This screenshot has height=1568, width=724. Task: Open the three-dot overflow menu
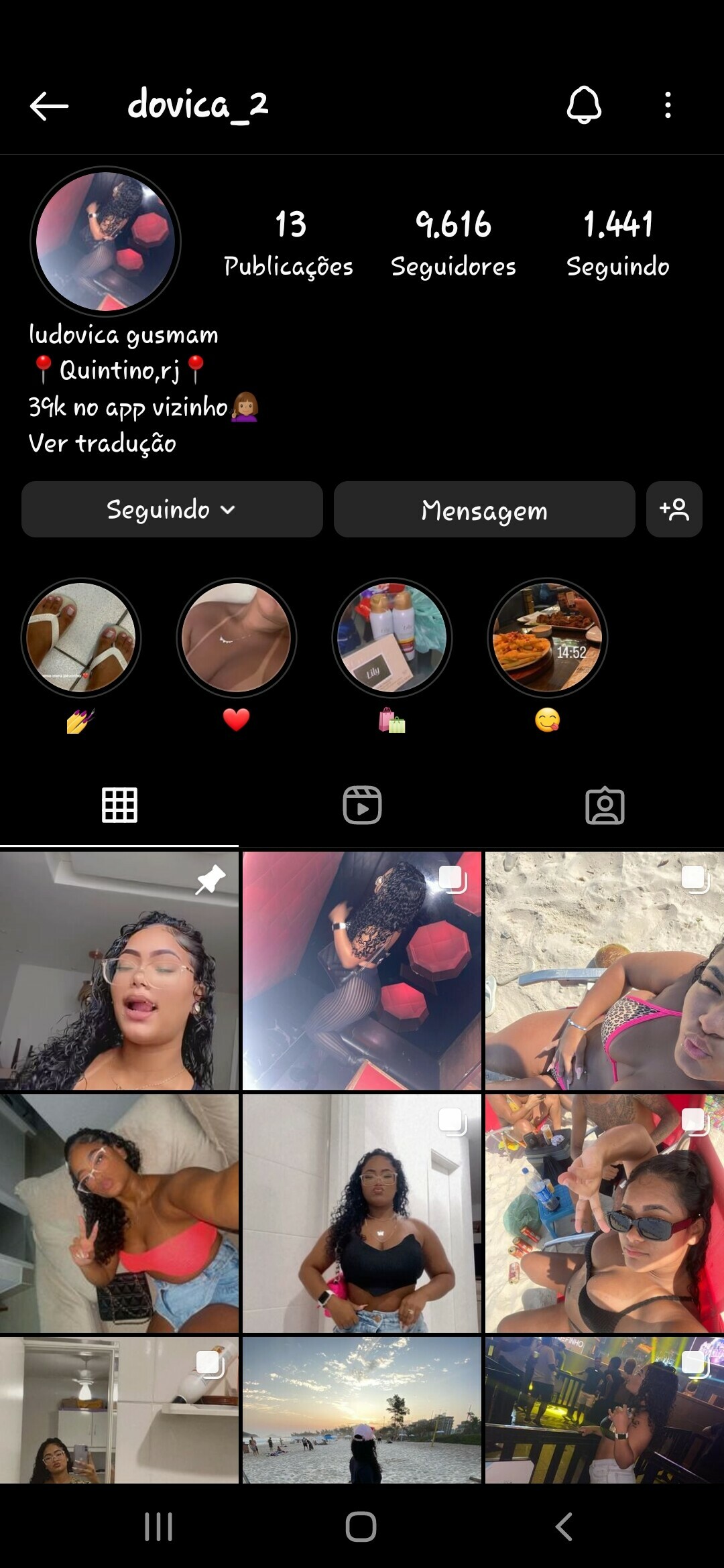click(667, 105)
